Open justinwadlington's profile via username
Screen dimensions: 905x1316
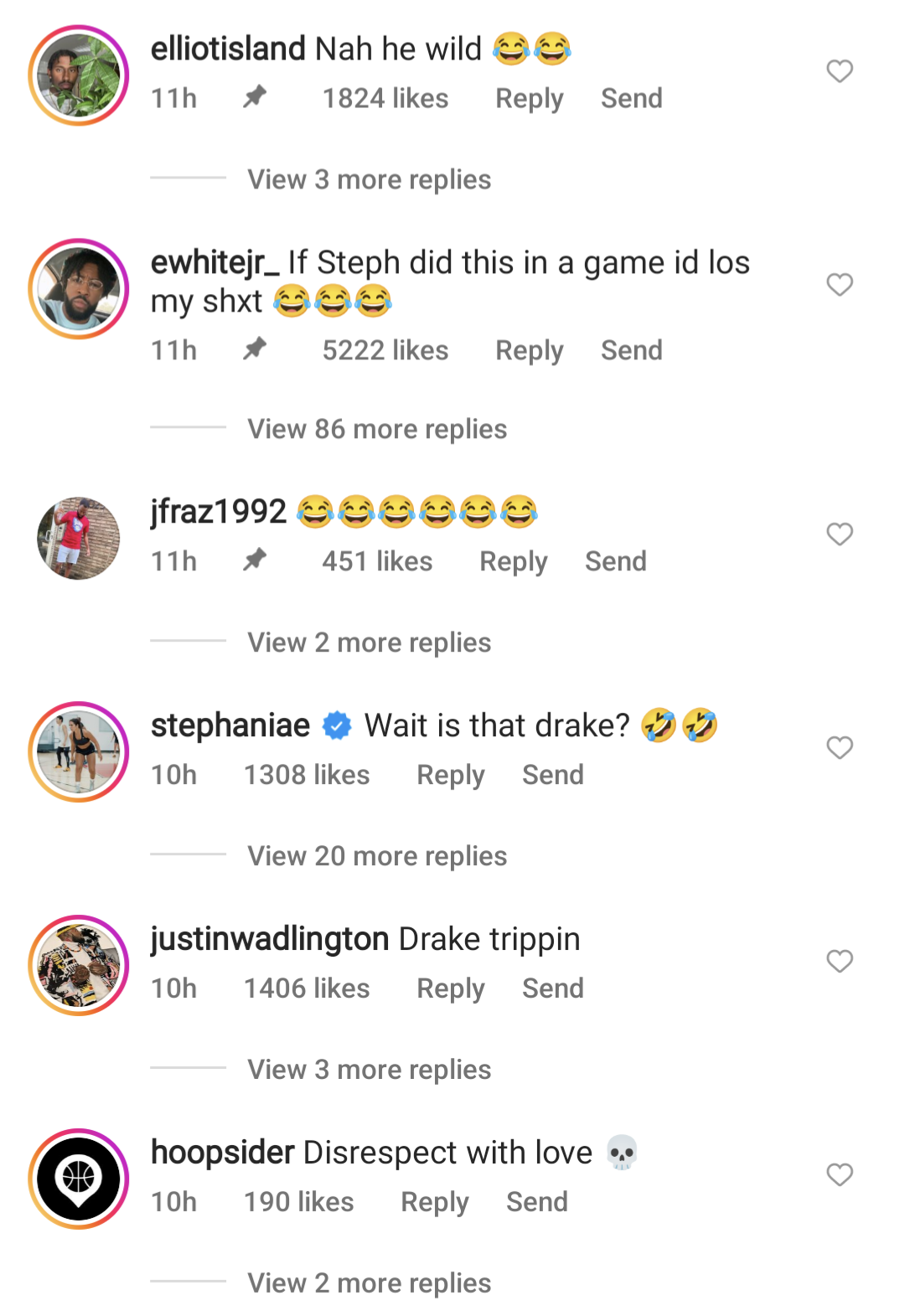270,939
